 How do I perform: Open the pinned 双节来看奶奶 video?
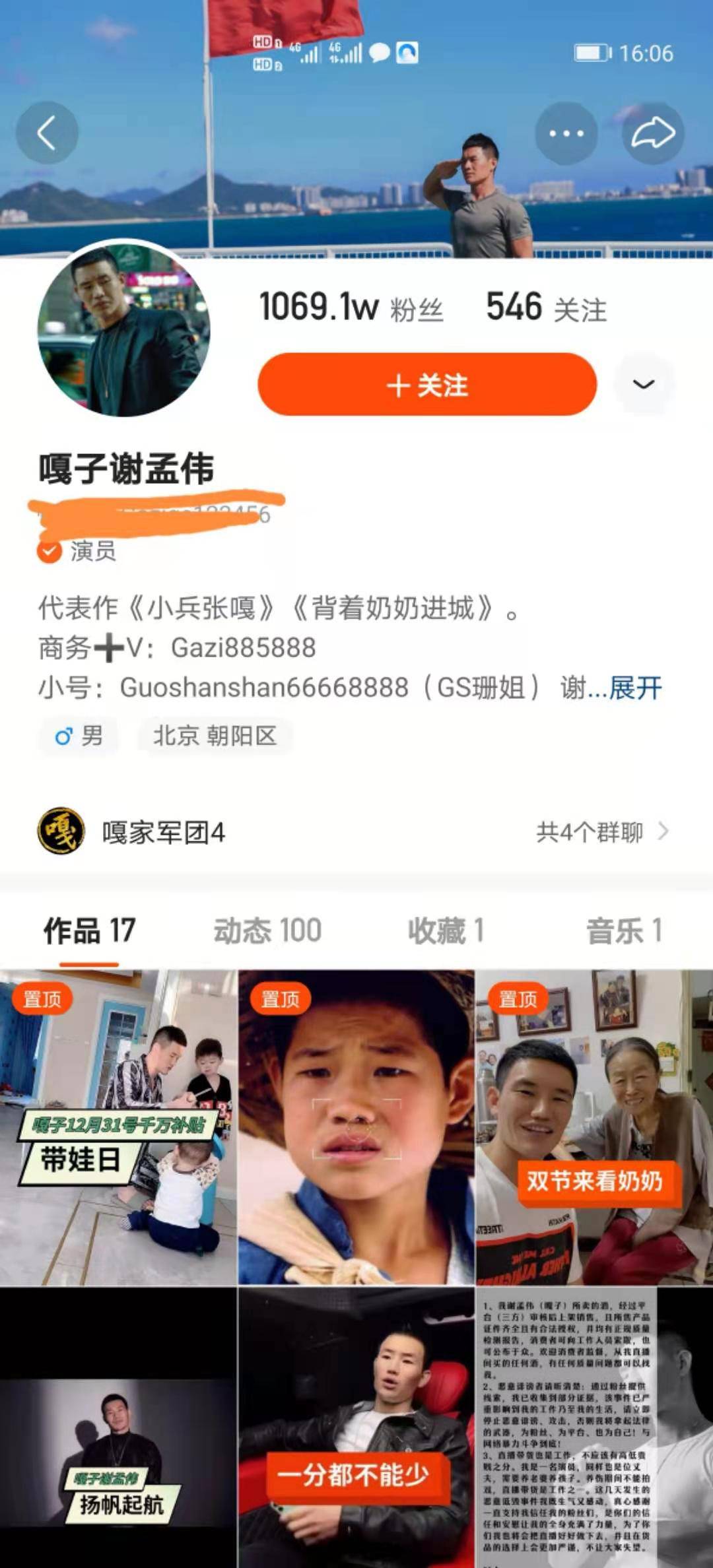(594, 1127)
